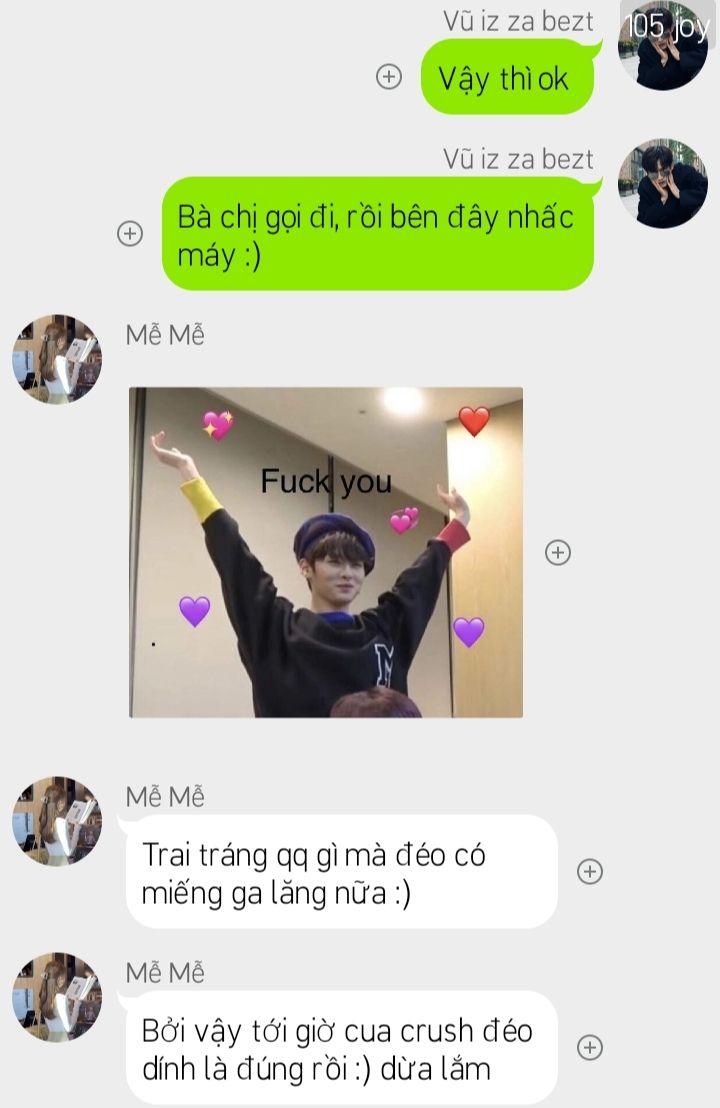The width and height of the screenshot is (720, 1108).
Task: Open Vũ iz za bezt's avatar beside "Bà chị gọi đi"
Action: tap(662, 184)
